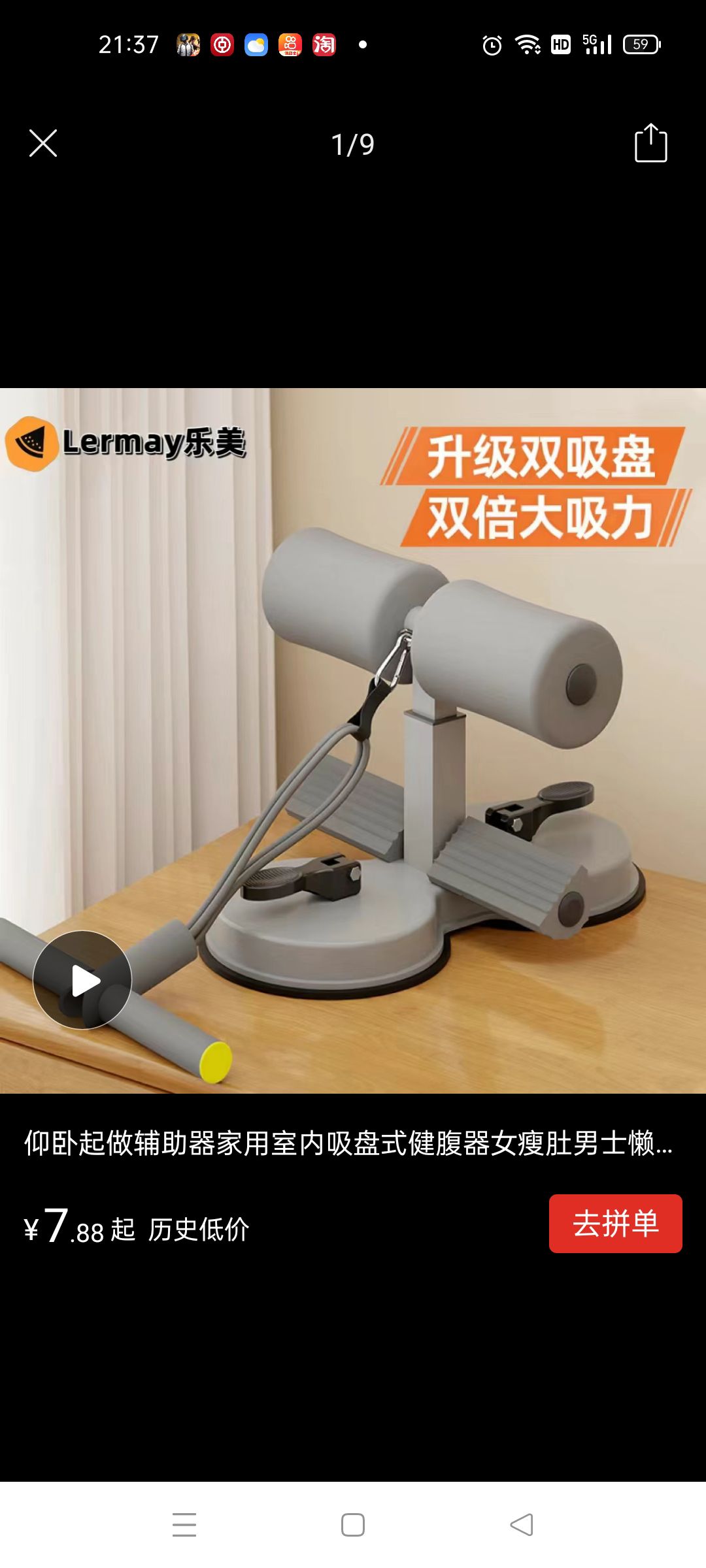This screenshot has width=706, height=1568.
Task: Close the image viewer
Action: pos(43,143)
